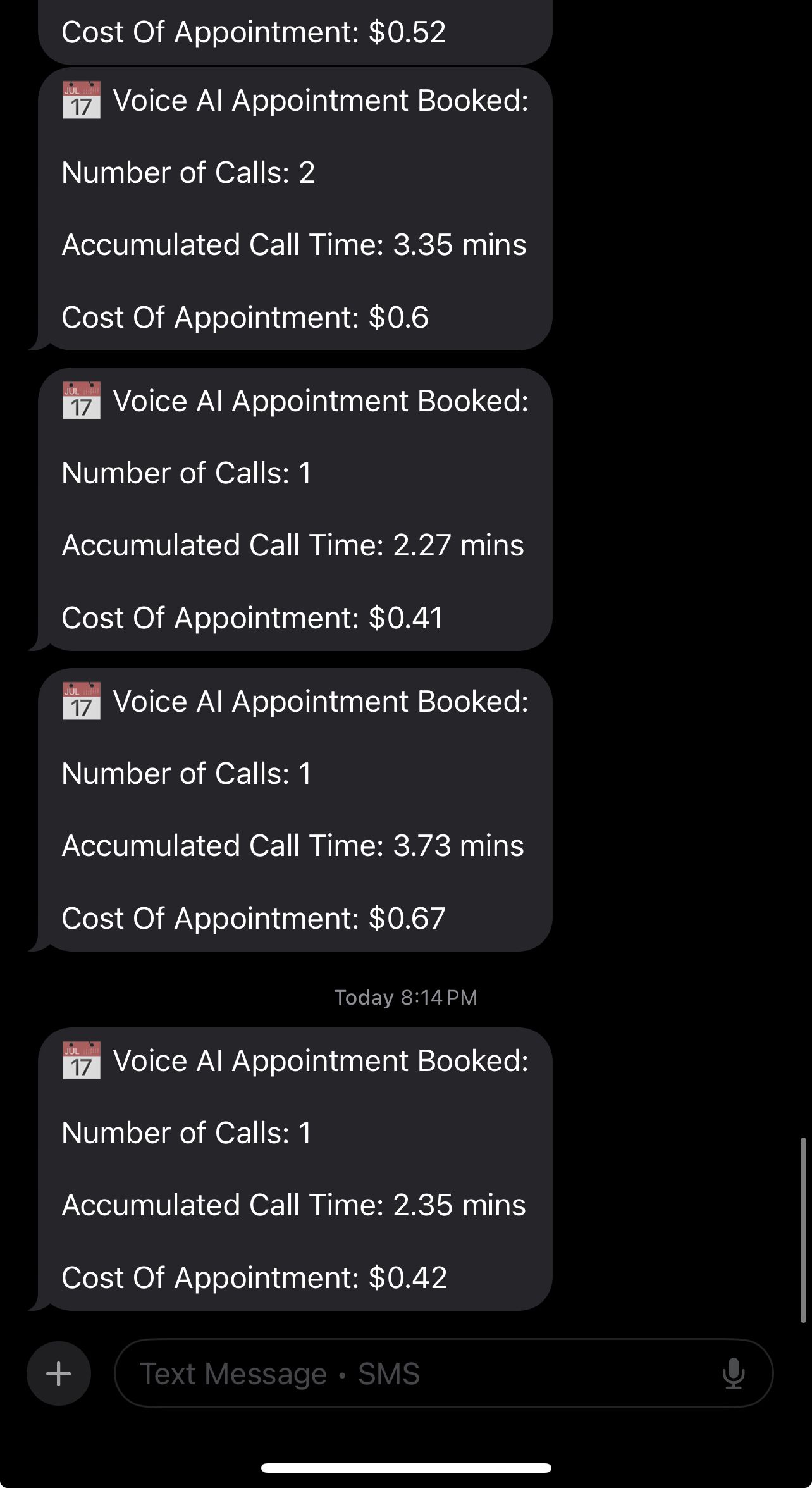Open the plus attachments menu
This screenshot has height=1488, width=812.
59,1373
